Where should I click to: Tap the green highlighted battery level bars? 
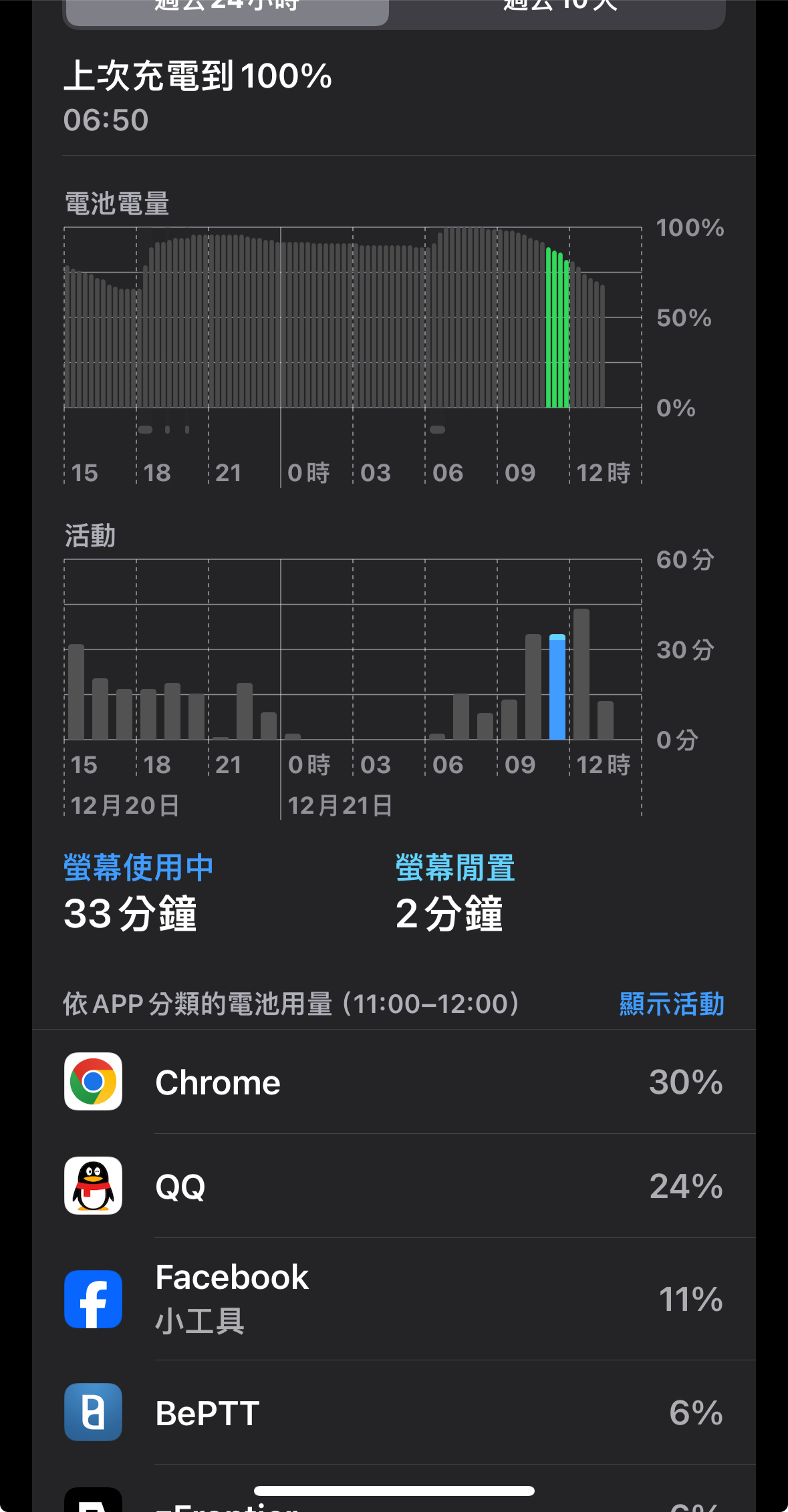coord(557,327)
